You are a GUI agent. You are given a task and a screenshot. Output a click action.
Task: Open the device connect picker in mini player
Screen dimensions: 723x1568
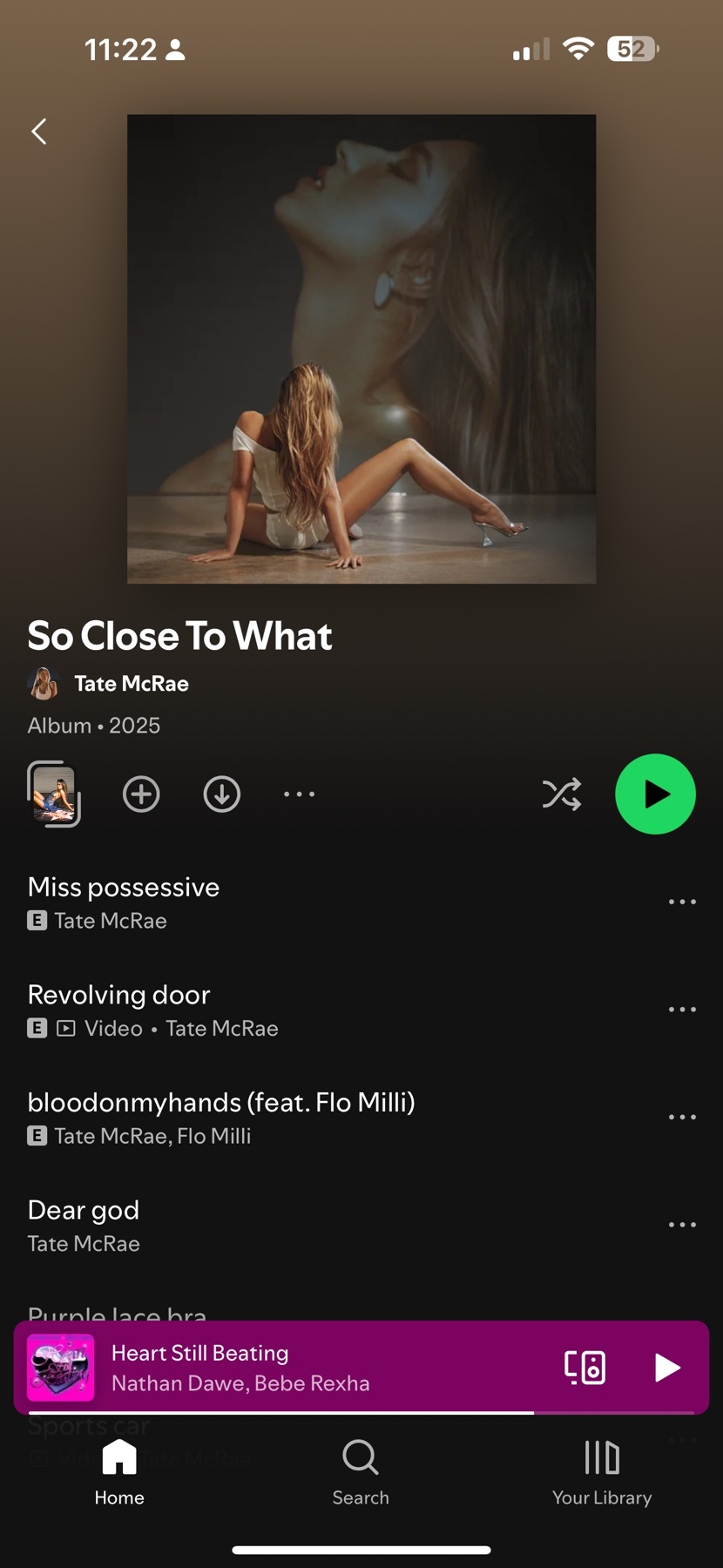(x=584, y=1367)
